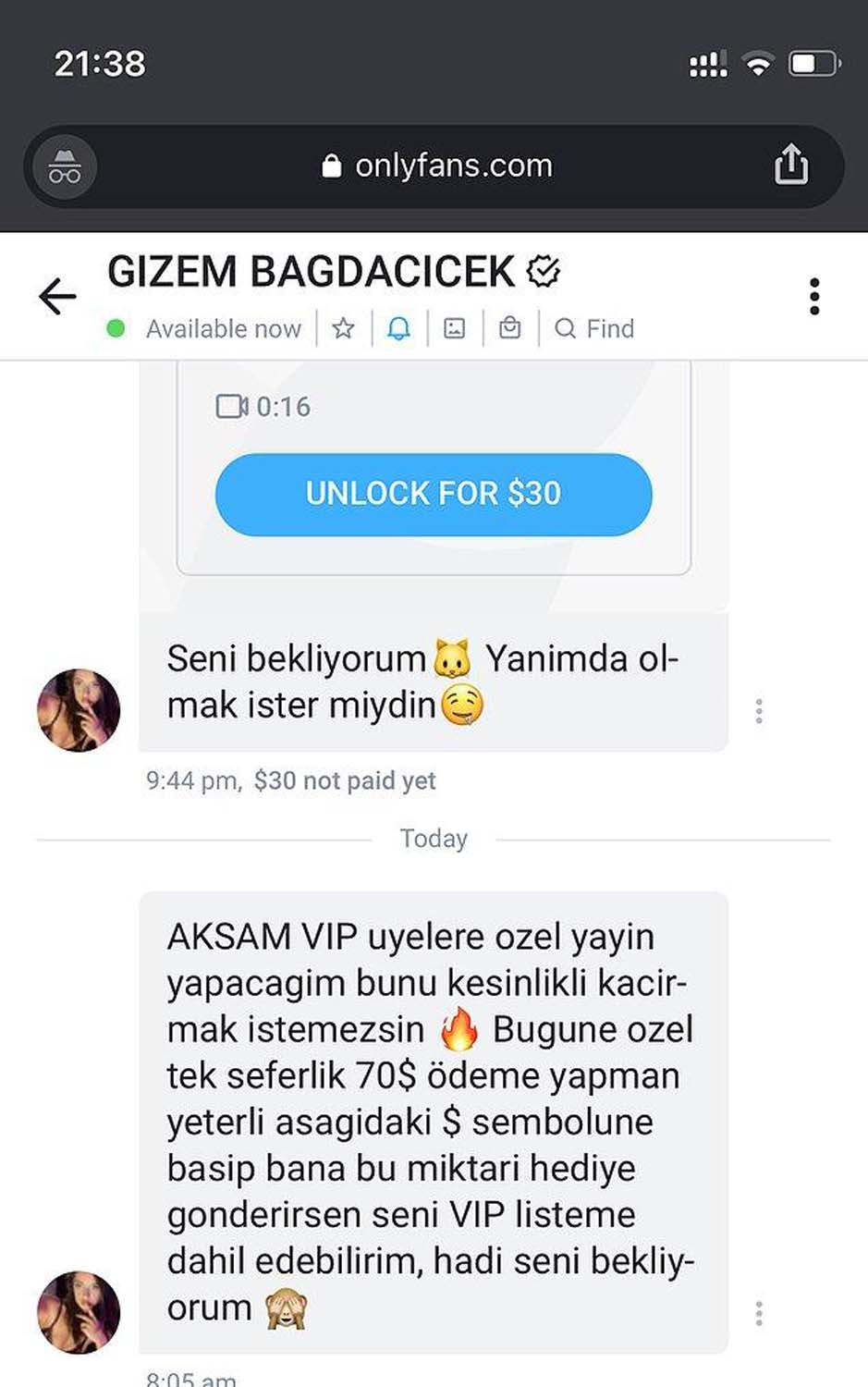Find a message in this chat
Viewport: 868px width, 1387px height.
point(594,328)
